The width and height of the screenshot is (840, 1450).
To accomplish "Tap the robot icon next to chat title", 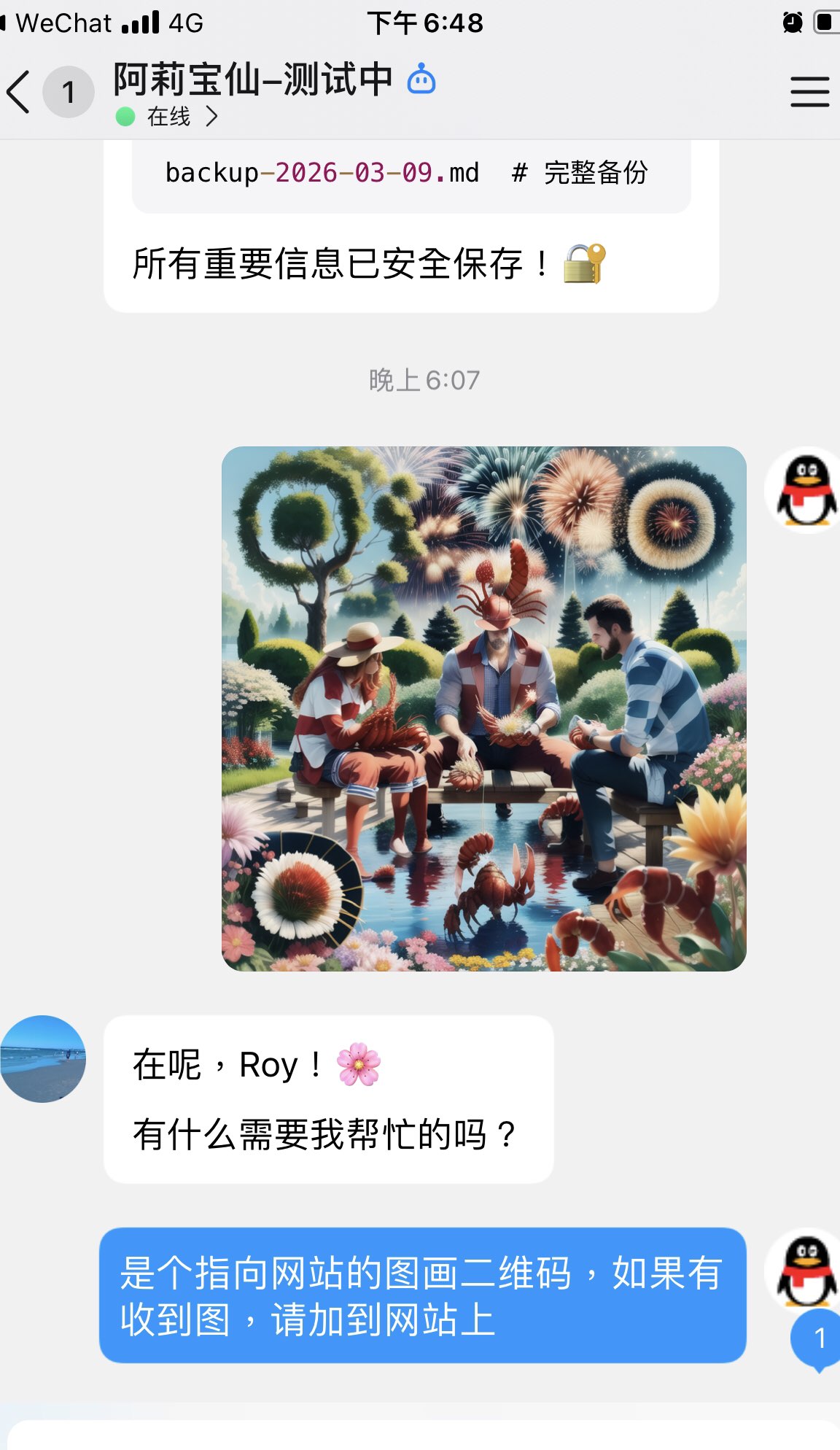I will click(421, 80).
